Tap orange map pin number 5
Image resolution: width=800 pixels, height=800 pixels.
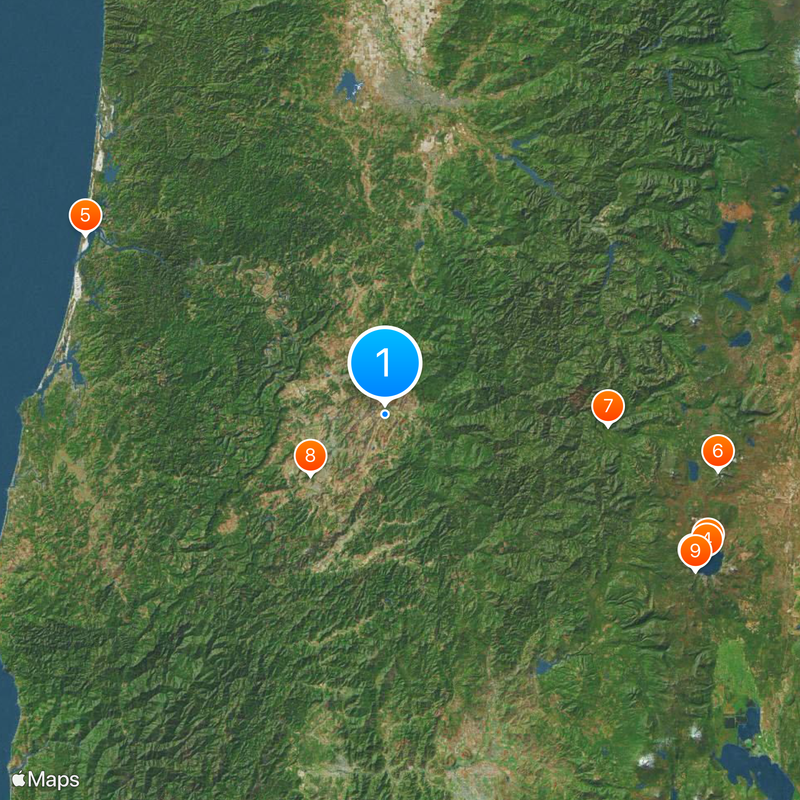click(85, 214)
